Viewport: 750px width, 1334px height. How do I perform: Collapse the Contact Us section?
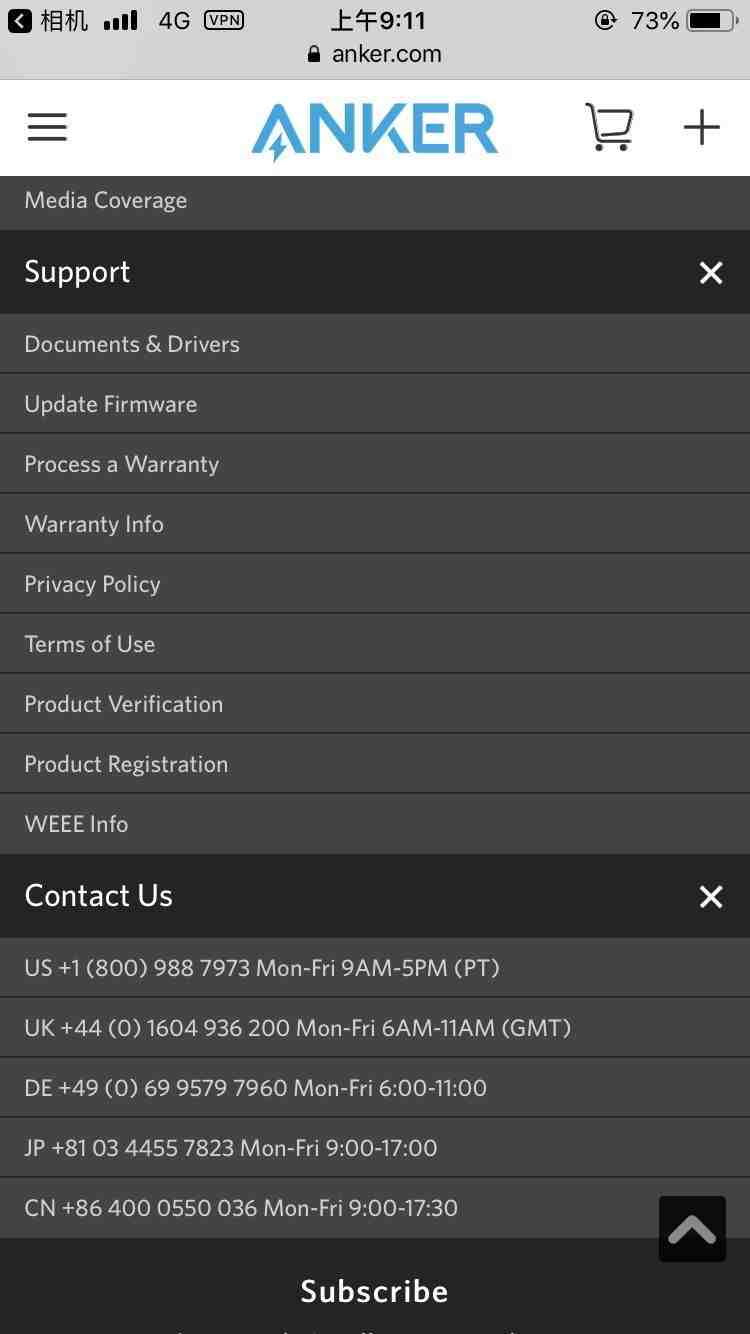pos(711,896)
